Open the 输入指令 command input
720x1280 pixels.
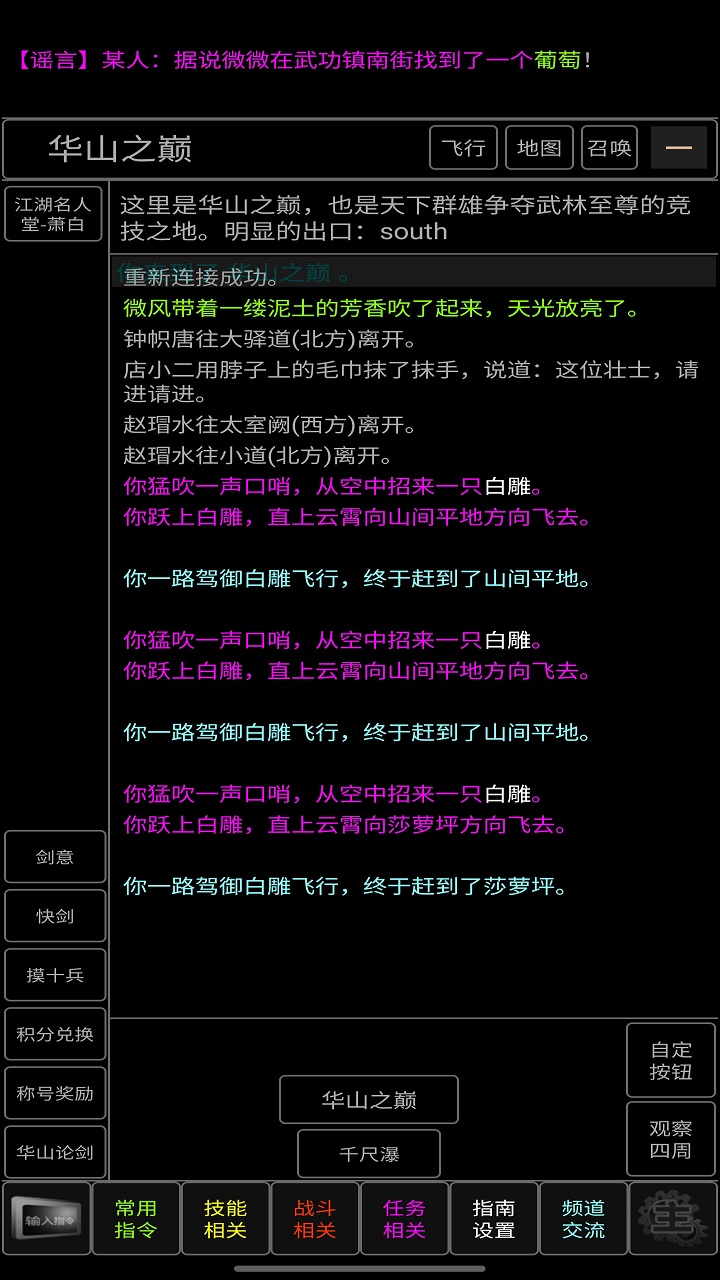click(46, 1219)
